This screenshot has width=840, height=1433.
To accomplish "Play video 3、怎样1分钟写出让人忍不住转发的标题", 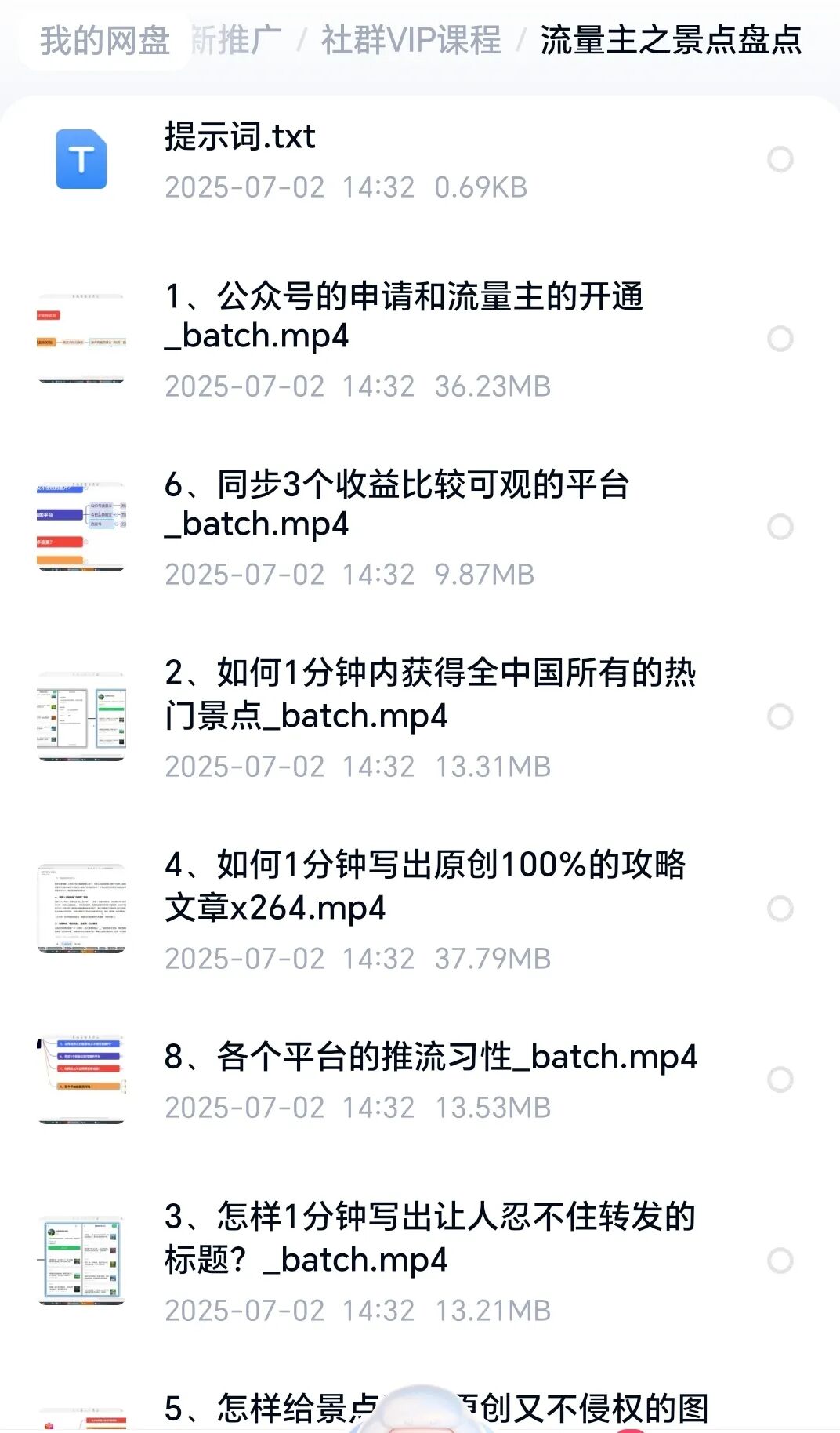I will coord(429,1238).
